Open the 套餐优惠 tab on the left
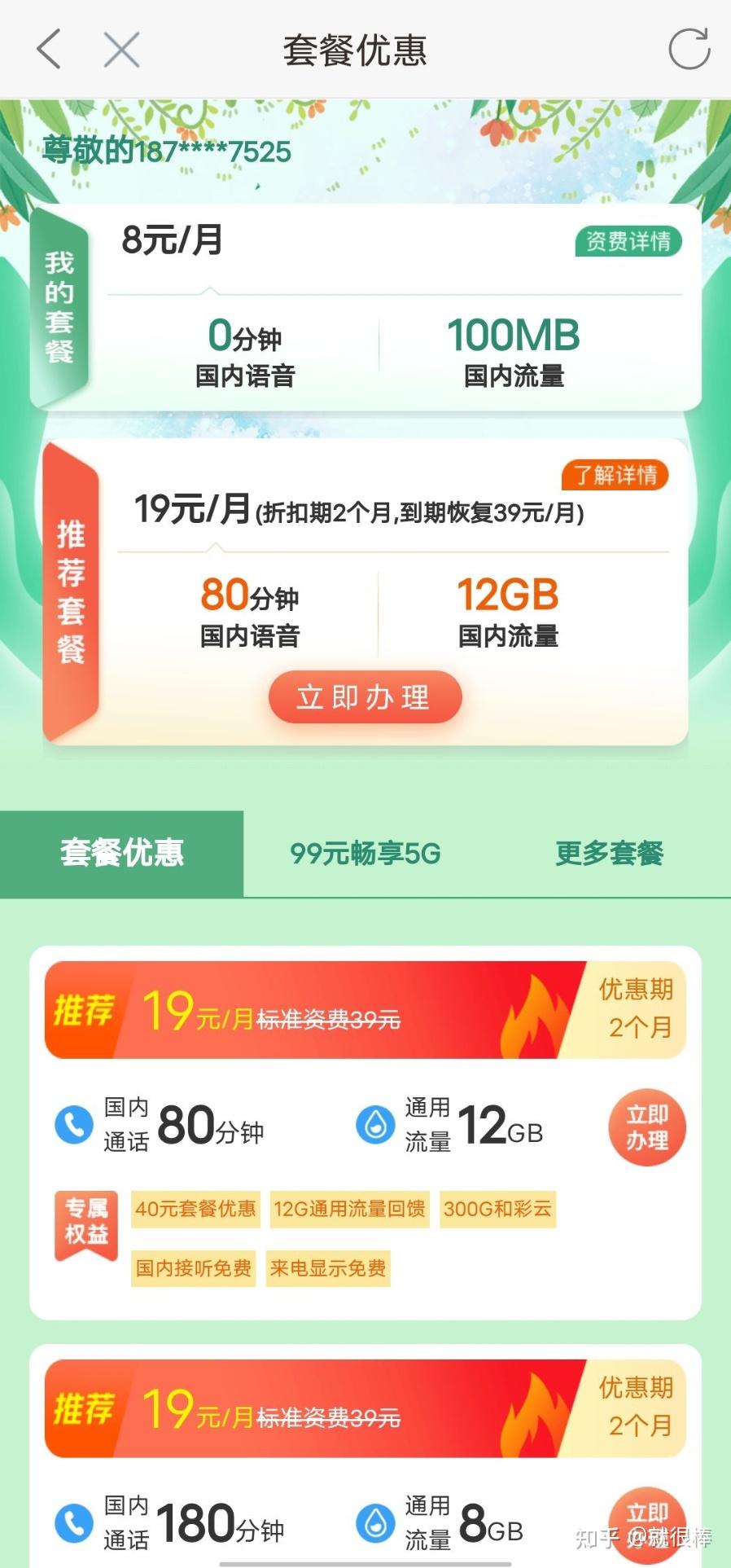 122,854
